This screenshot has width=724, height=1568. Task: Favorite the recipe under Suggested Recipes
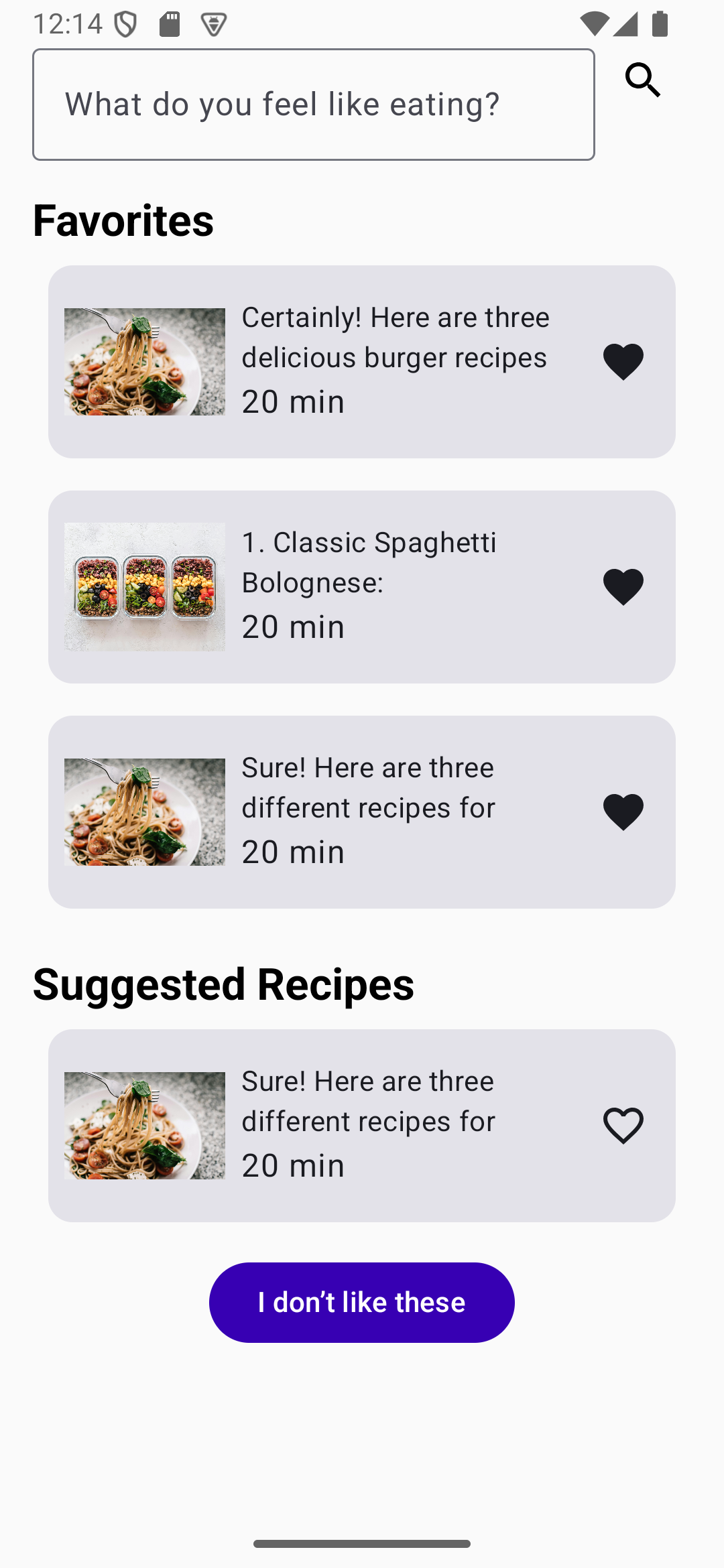click(623, 1126)
